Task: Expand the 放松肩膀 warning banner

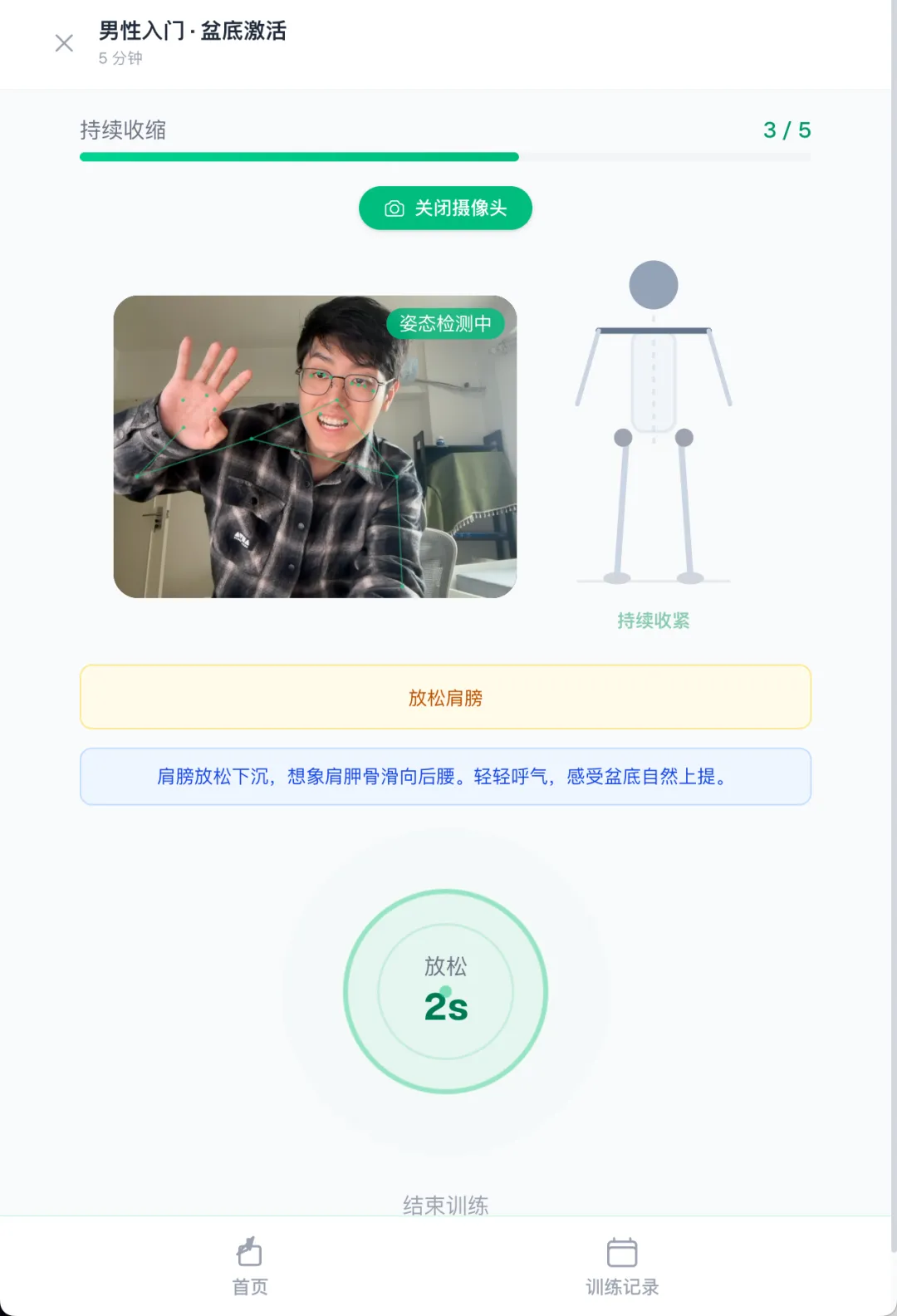Action: click(x=445, y=697)
